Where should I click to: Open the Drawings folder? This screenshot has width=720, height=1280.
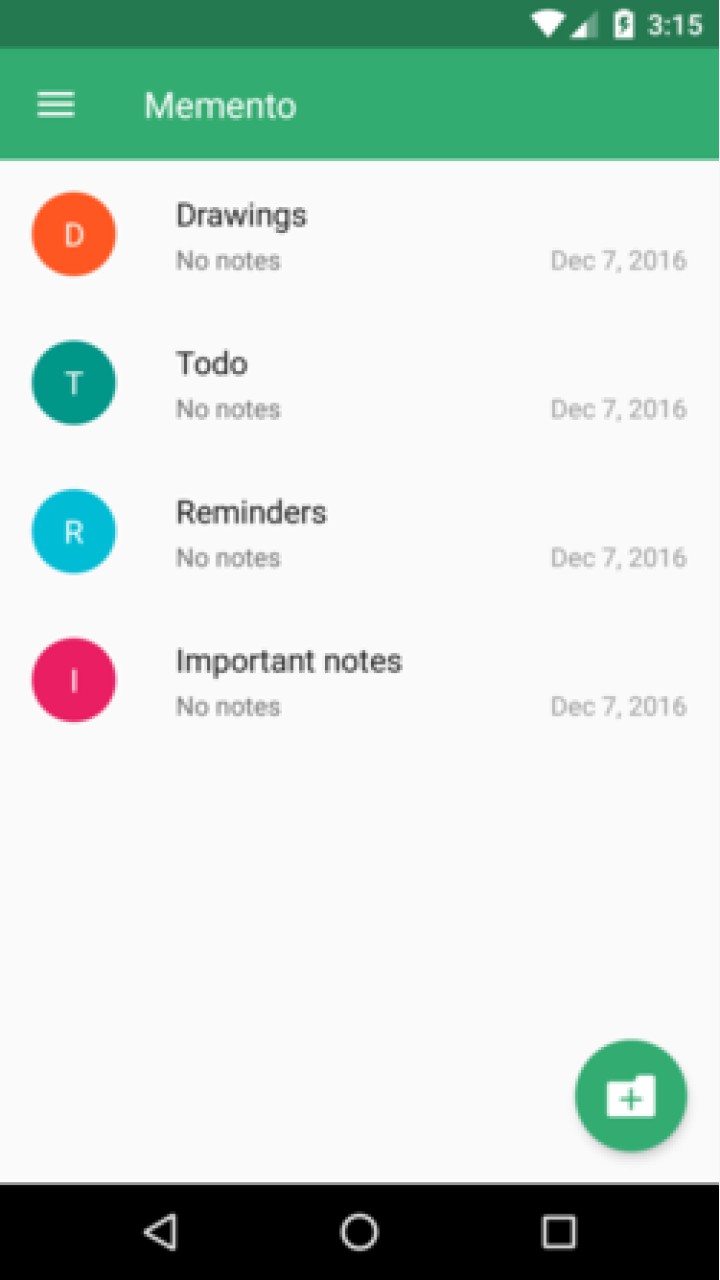pos(360,235)
